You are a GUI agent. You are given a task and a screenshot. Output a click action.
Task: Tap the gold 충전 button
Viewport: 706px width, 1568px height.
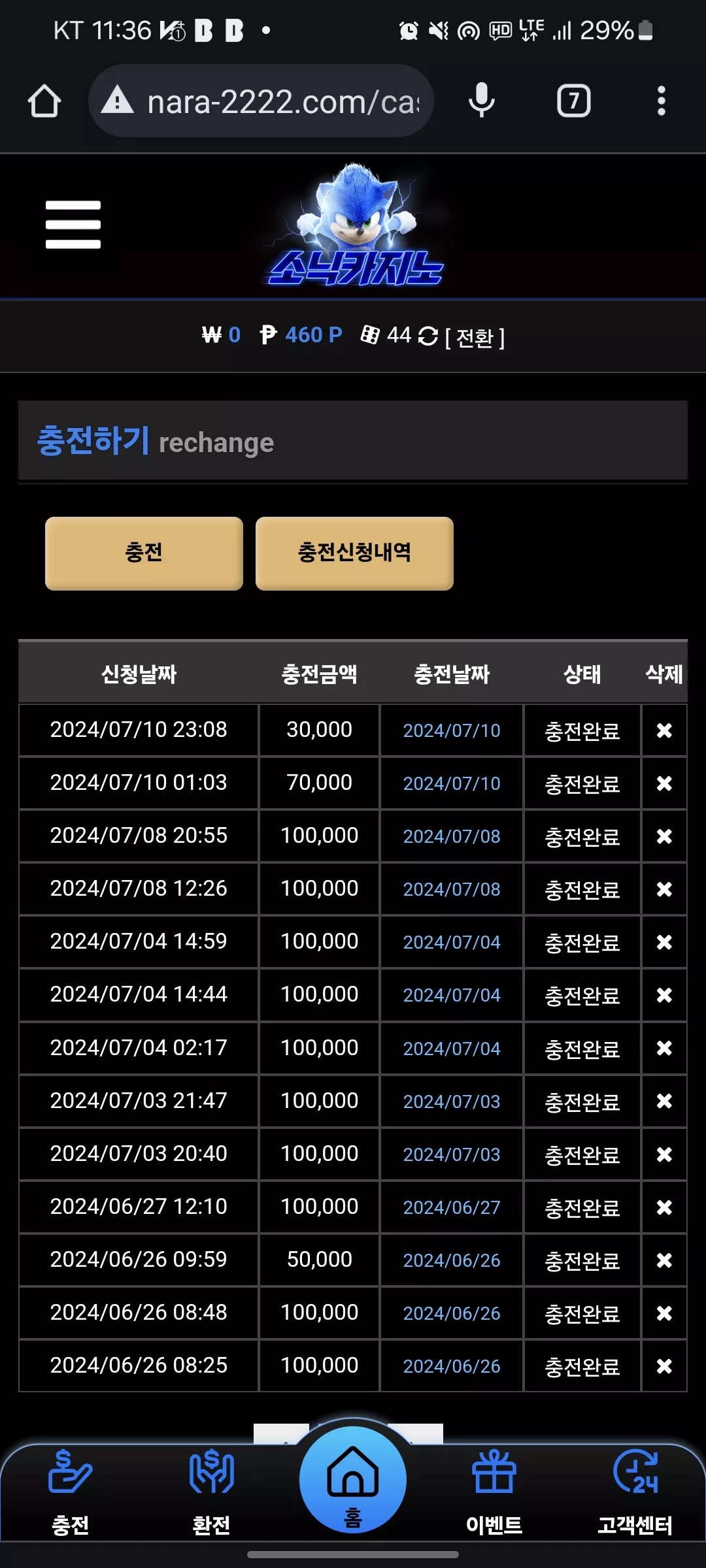point(144,553)
